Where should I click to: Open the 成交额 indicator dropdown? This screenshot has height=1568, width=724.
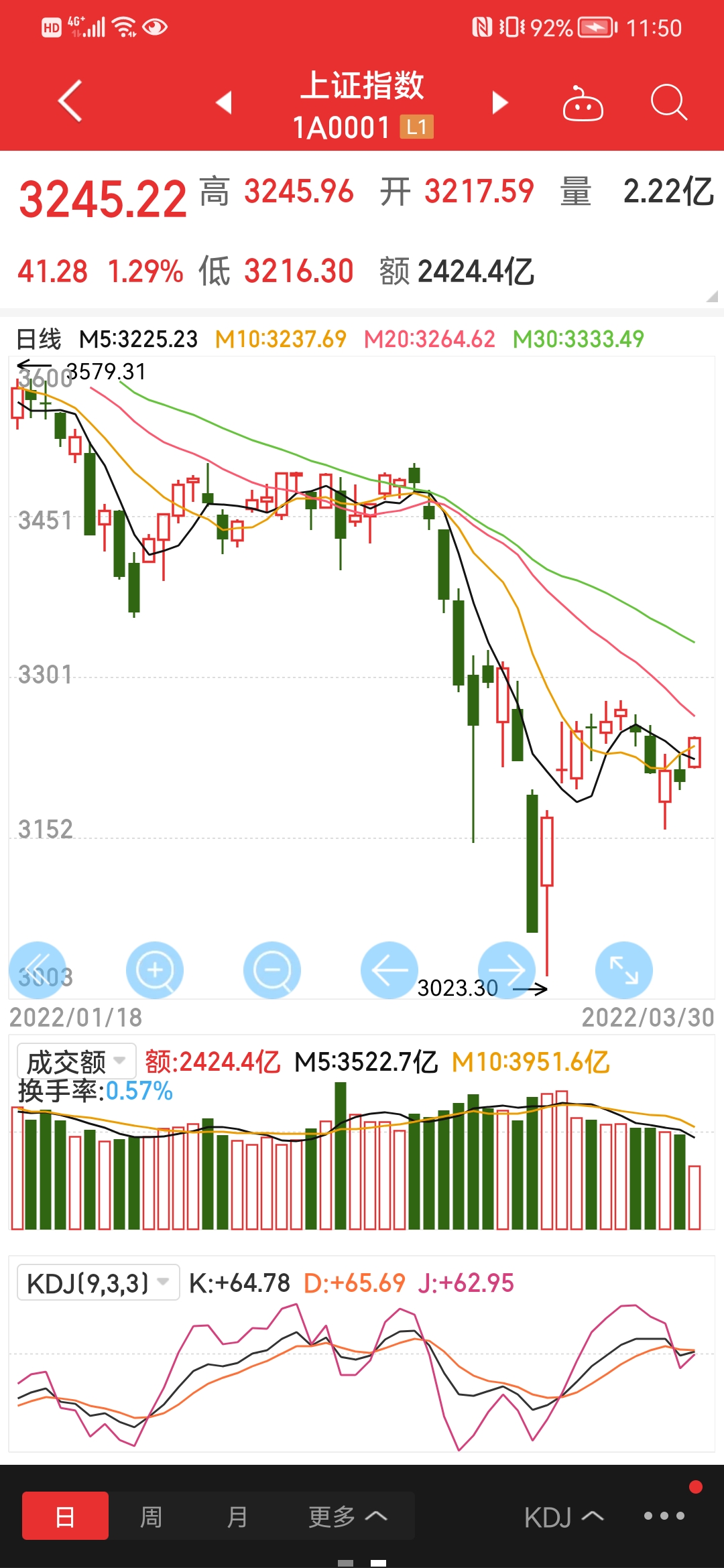(x=76, y=1061)
